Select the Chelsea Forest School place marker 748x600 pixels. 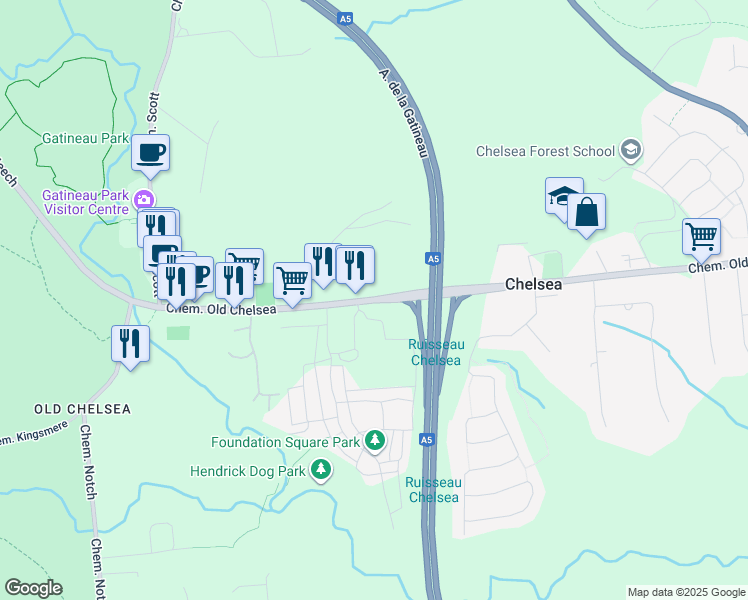point(631,151)
